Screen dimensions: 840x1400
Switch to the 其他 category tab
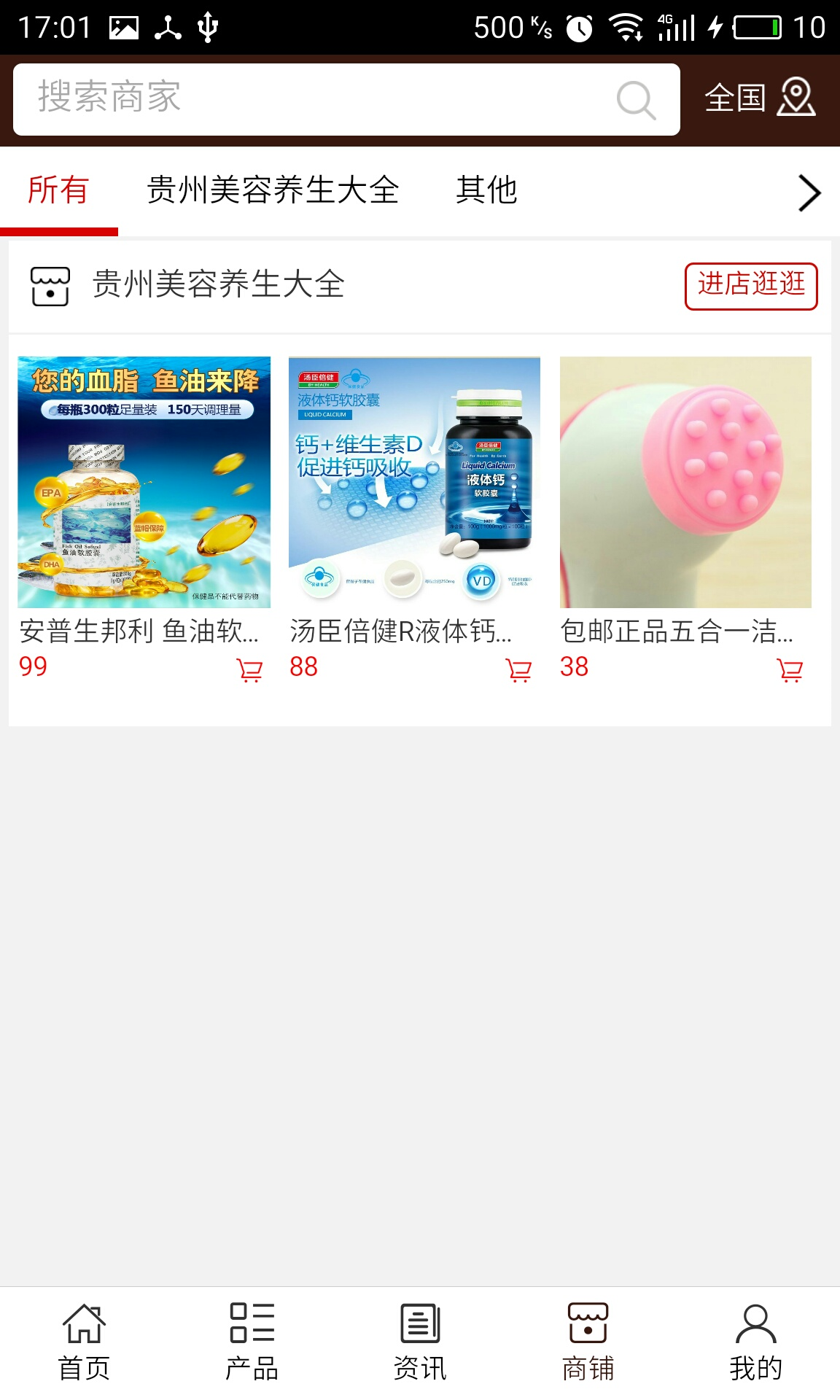click(486, 191)
